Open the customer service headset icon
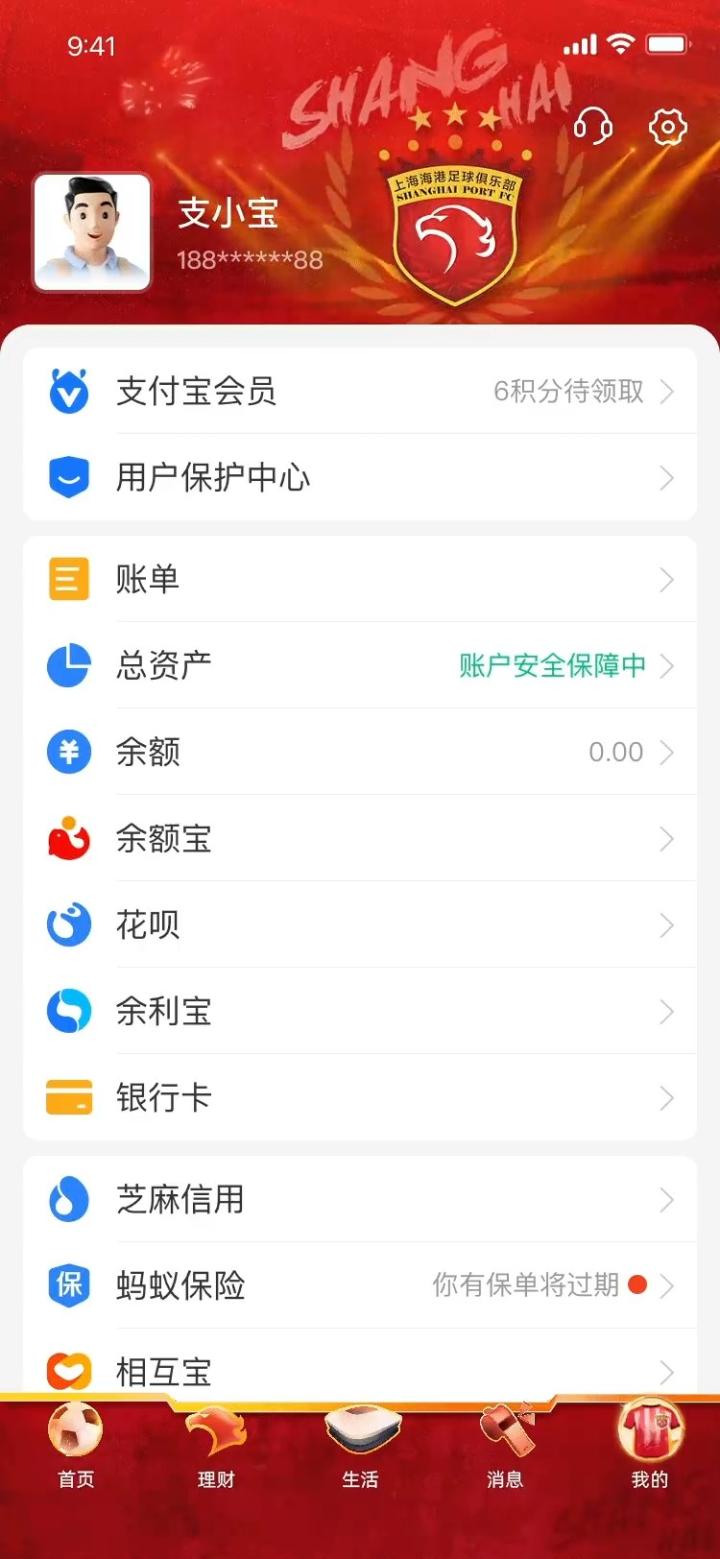720x1559 pixels. coord(593,128)
